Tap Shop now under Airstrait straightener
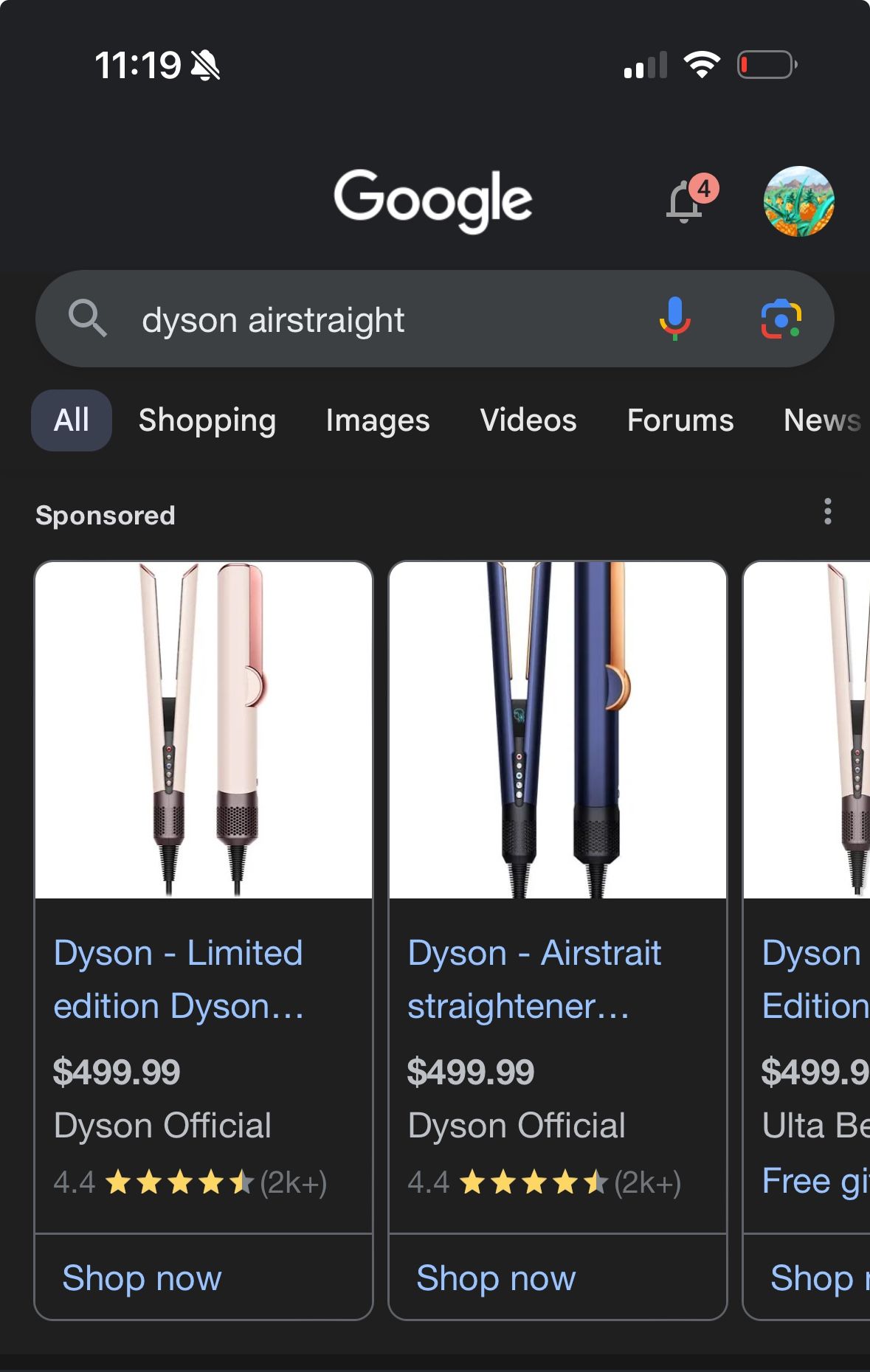 coord(496,1278)
